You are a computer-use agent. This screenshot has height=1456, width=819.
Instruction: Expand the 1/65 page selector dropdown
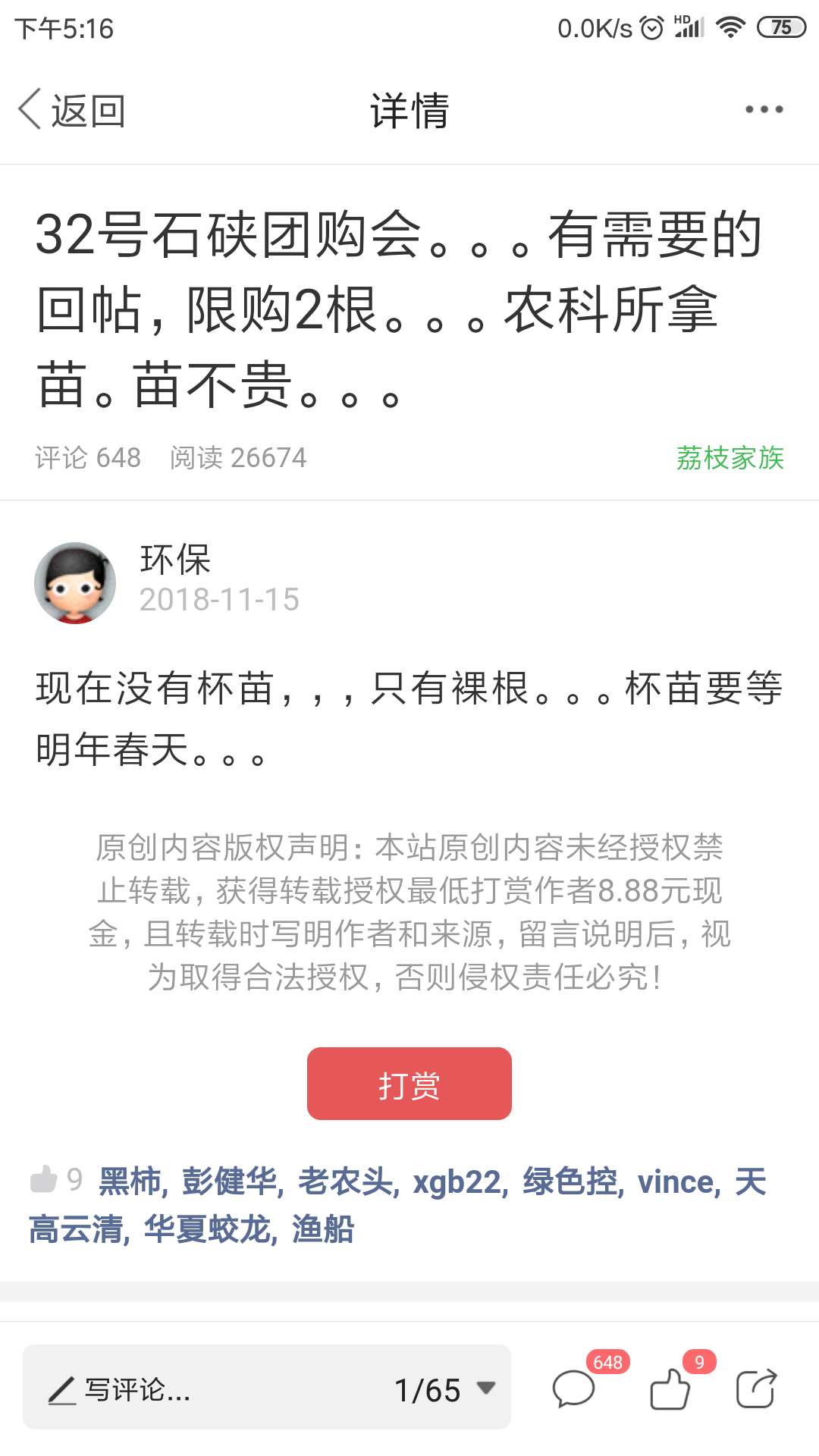pyautogui.click(x=445, y=1390)
